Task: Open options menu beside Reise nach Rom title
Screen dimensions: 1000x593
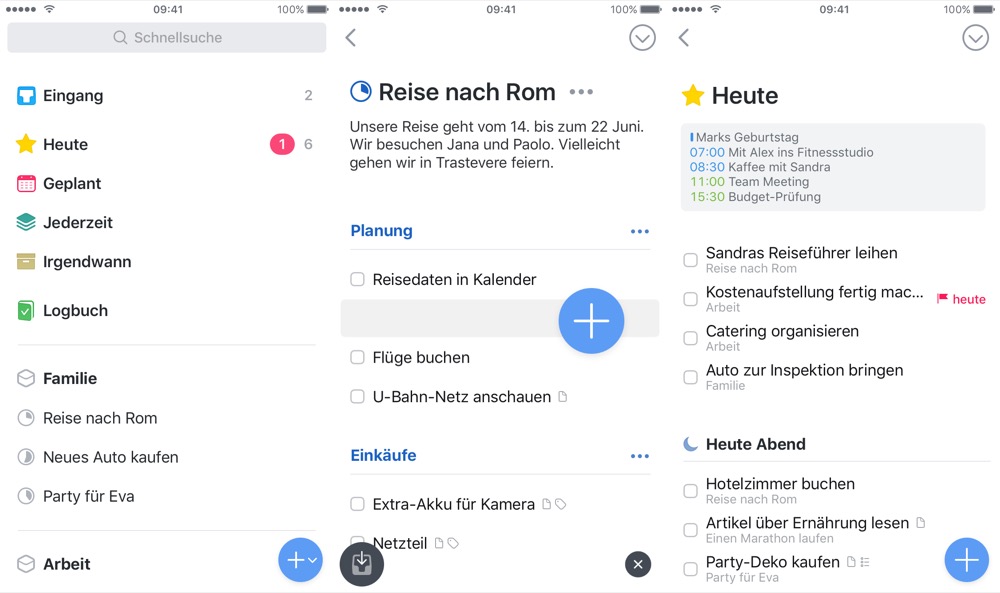Action: click(x=581, y=92)
